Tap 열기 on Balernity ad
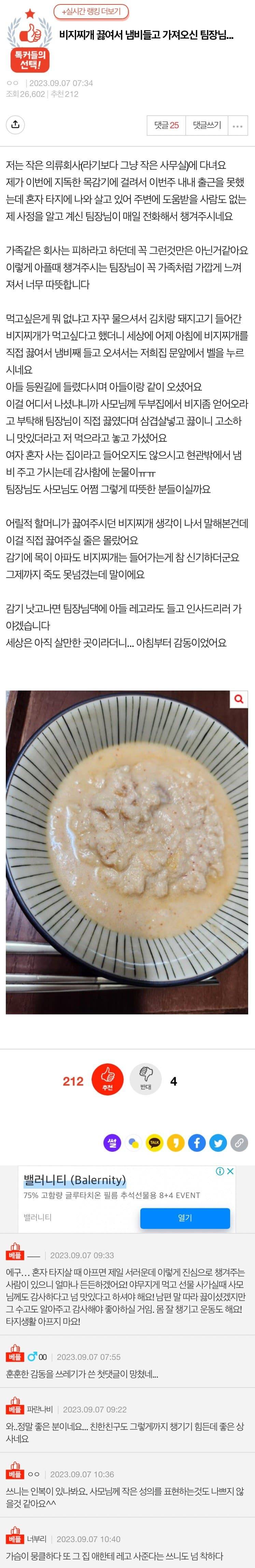 point(185,1217)
